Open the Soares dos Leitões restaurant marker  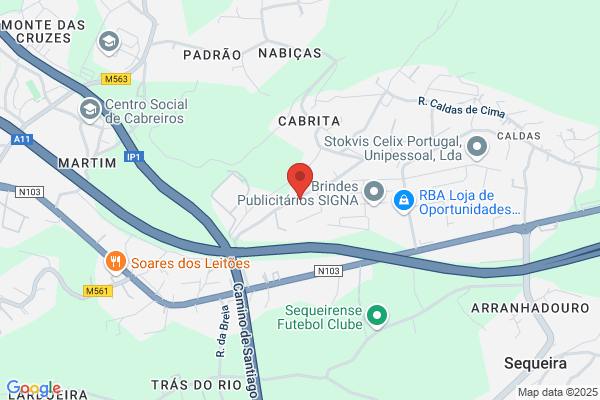click(x=116, y=263)
